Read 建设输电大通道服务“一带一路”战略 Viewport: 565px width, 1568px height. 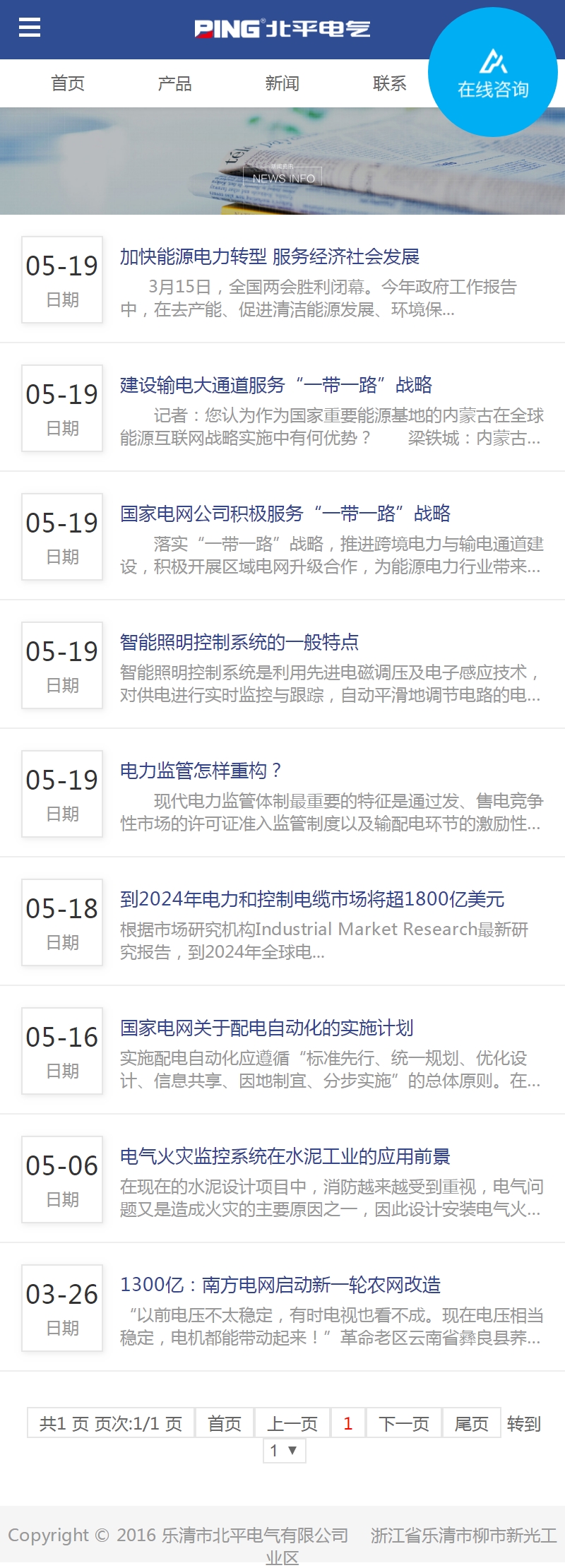(275, 385)
